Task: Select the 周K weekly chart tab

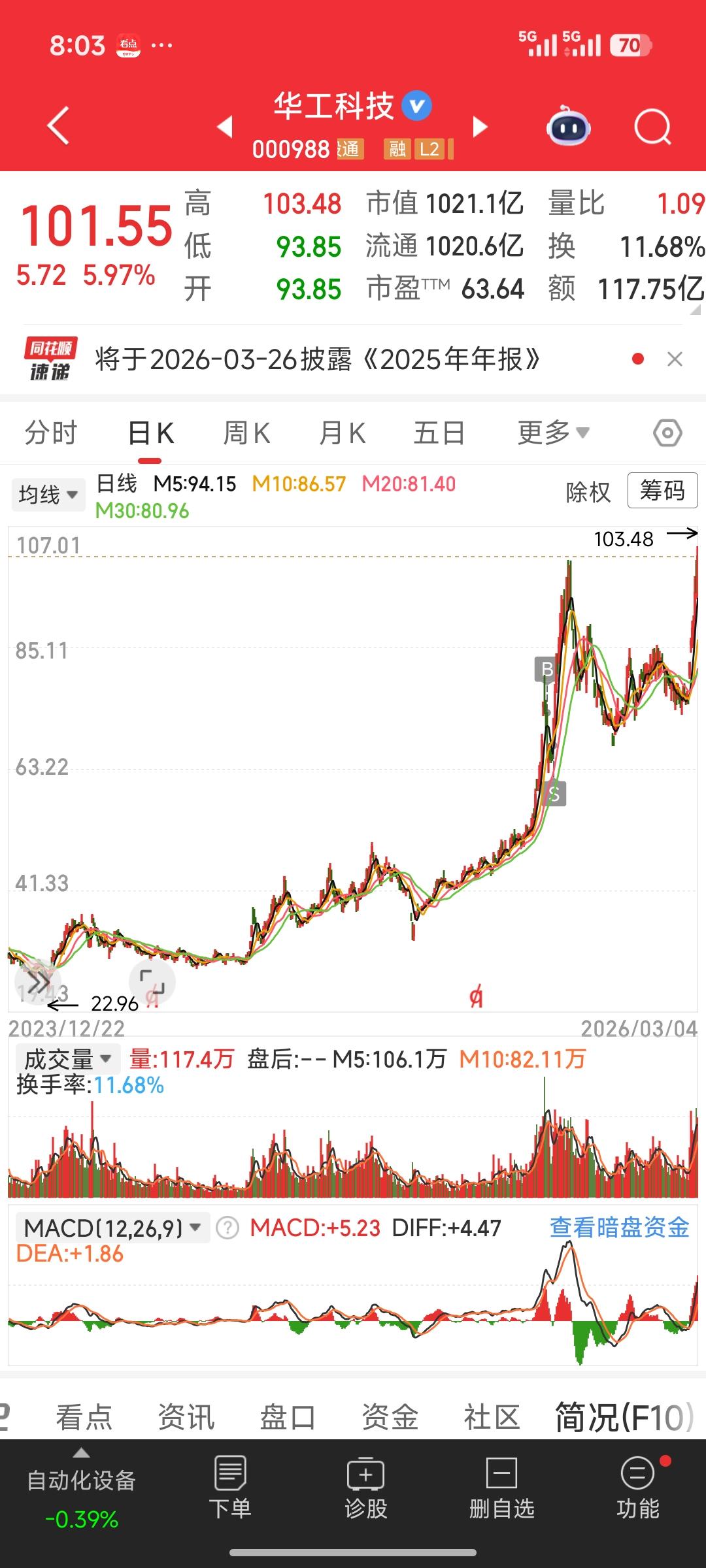Action: [246, 432]
